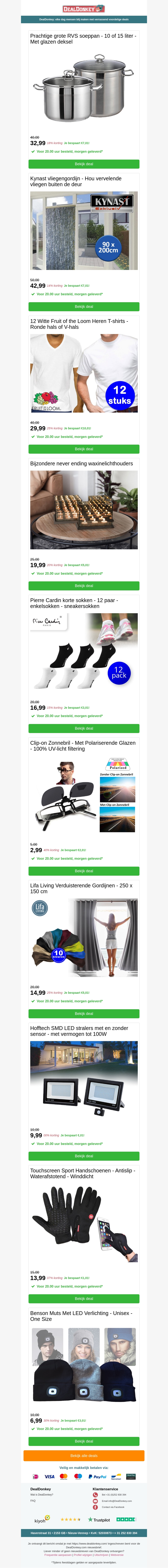Open the Fruit of the Loom T-shirts deal
Screen dimensions: 168x1568
coord(84,449)
